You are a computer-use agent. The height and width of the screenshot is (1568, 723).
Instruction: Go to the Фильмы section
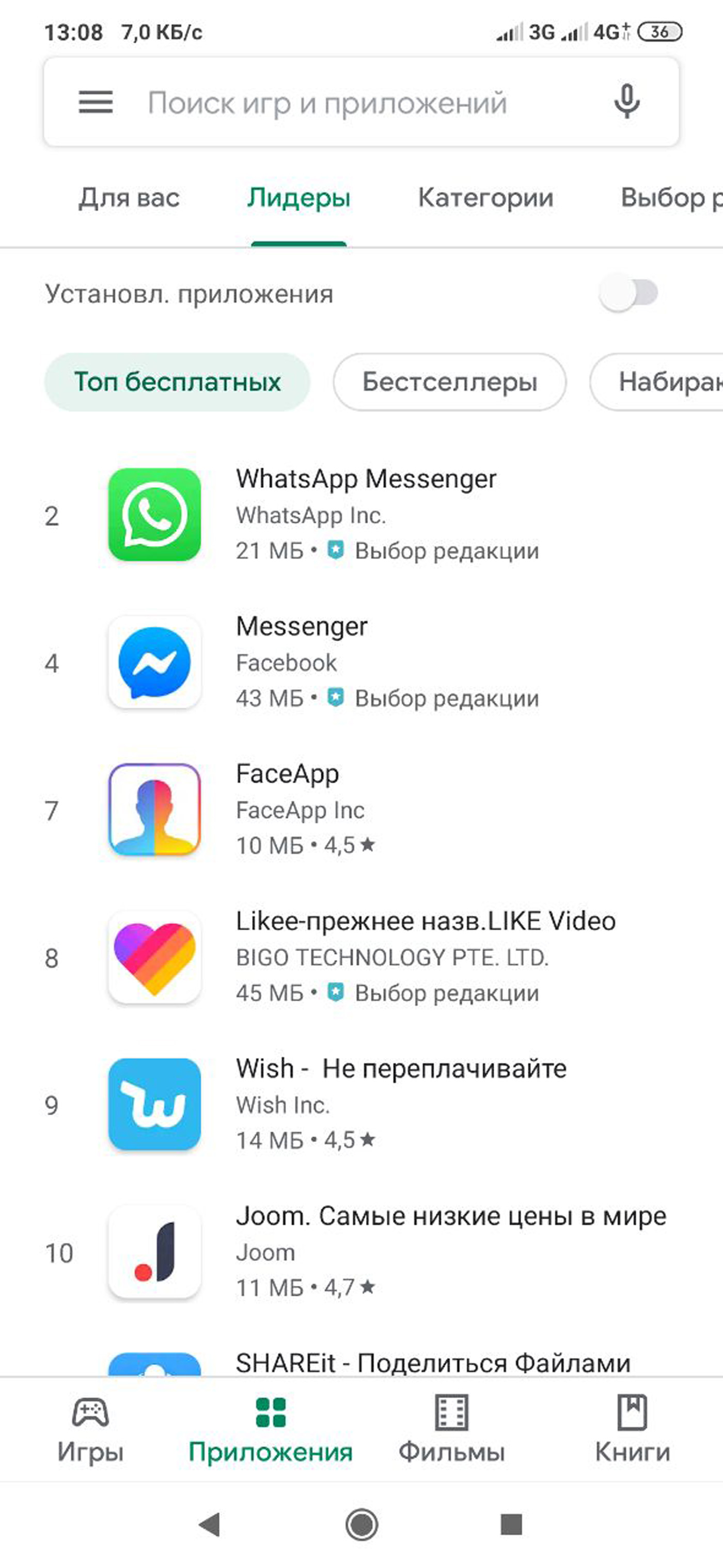[451, 1429]
